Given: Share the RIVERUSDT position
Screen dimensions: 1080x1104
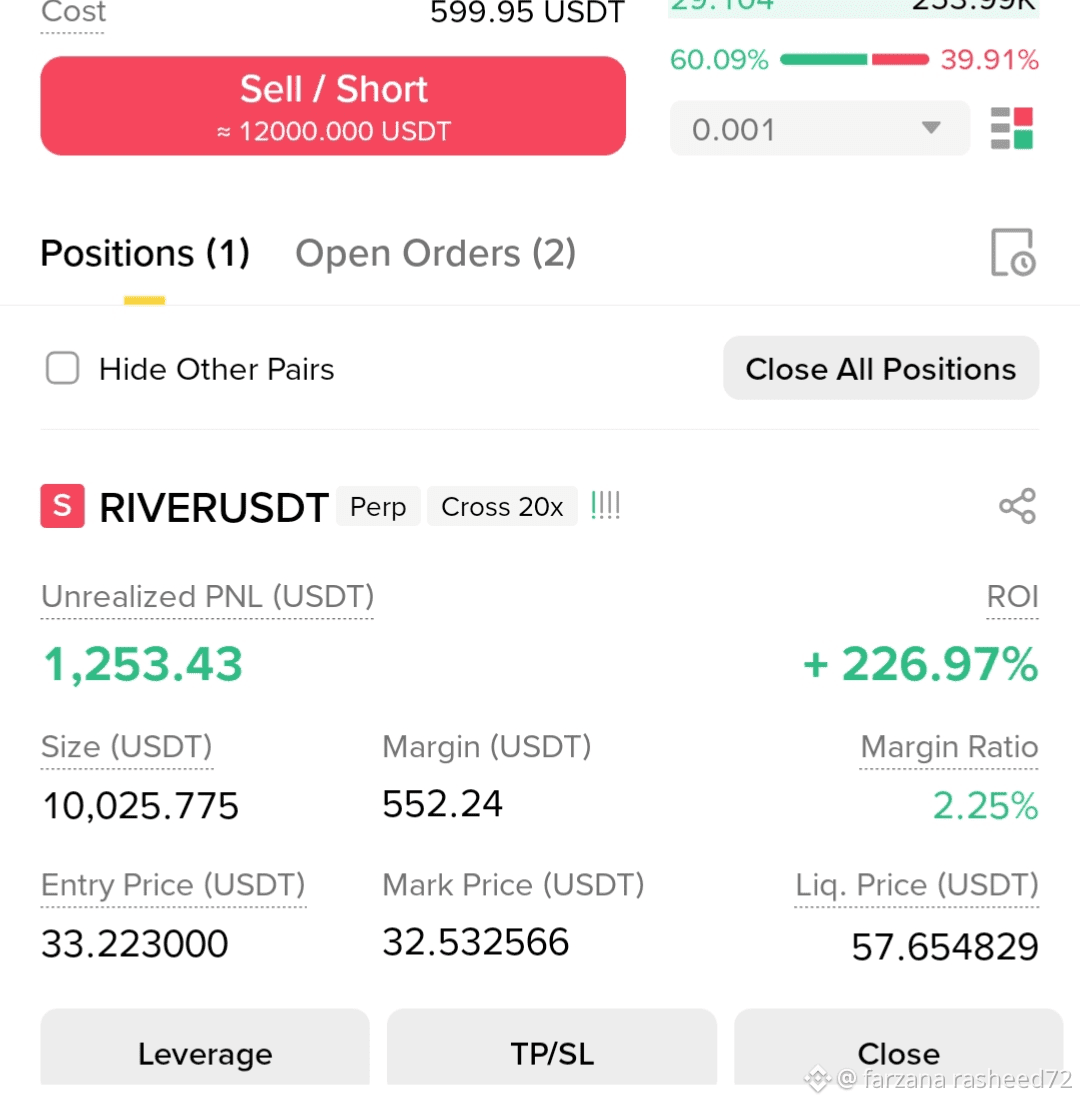Looking at the screenshot, I should 1017,507.
